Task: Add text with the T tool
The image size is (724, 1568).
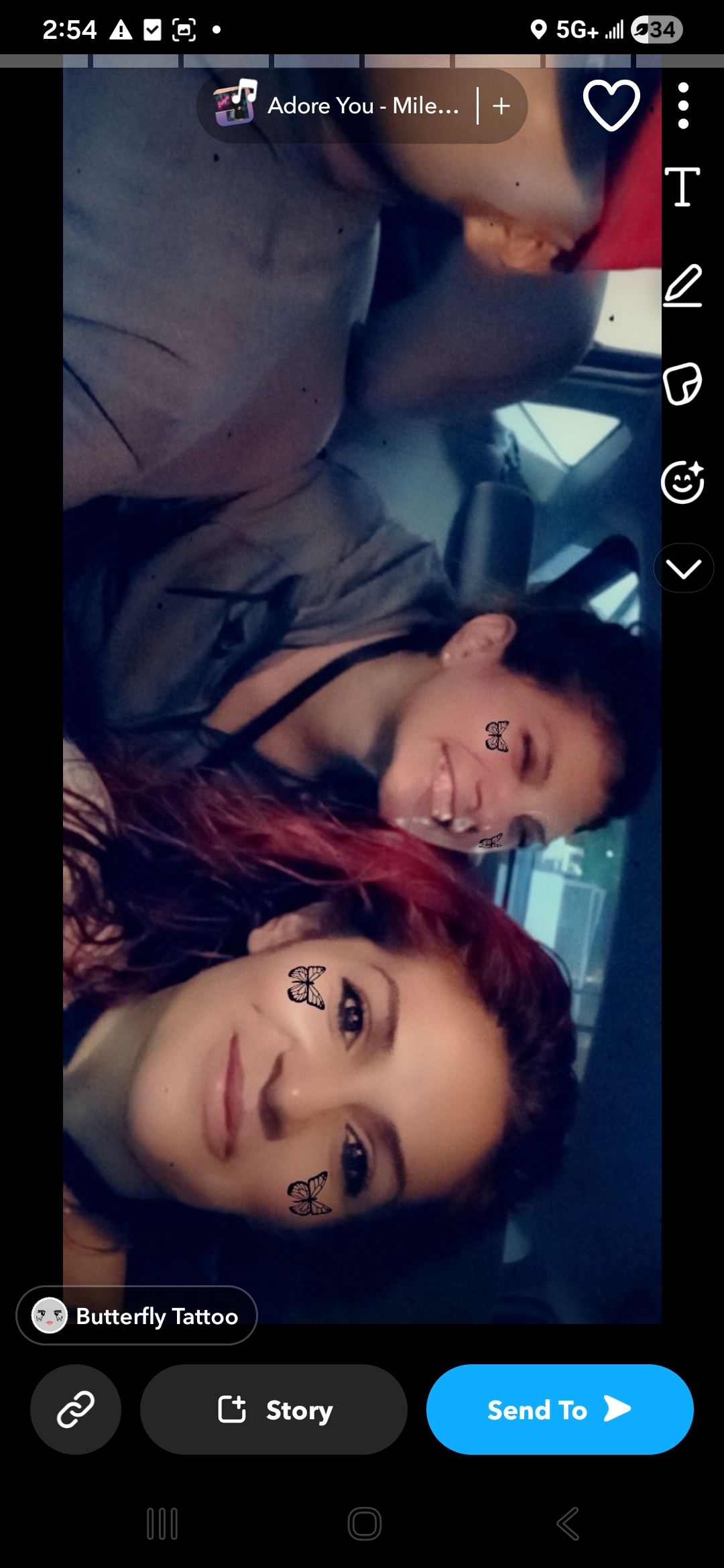Action: (682, 187)
